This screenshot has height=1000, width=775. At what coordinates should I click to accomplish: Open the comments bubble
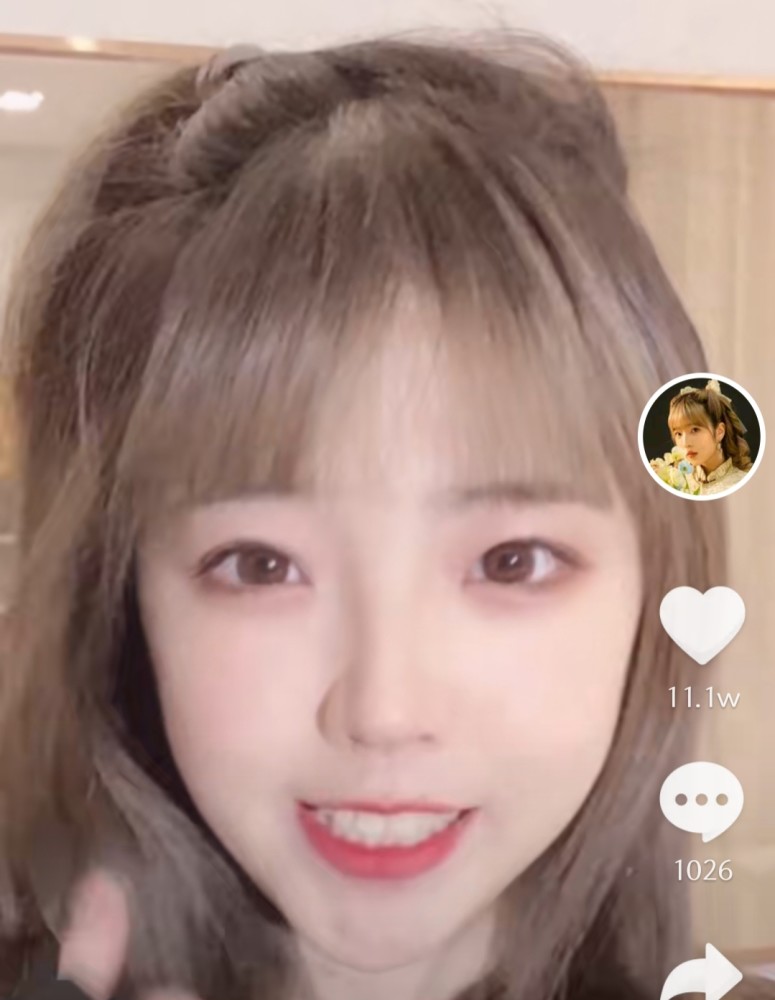pos(702,801)
